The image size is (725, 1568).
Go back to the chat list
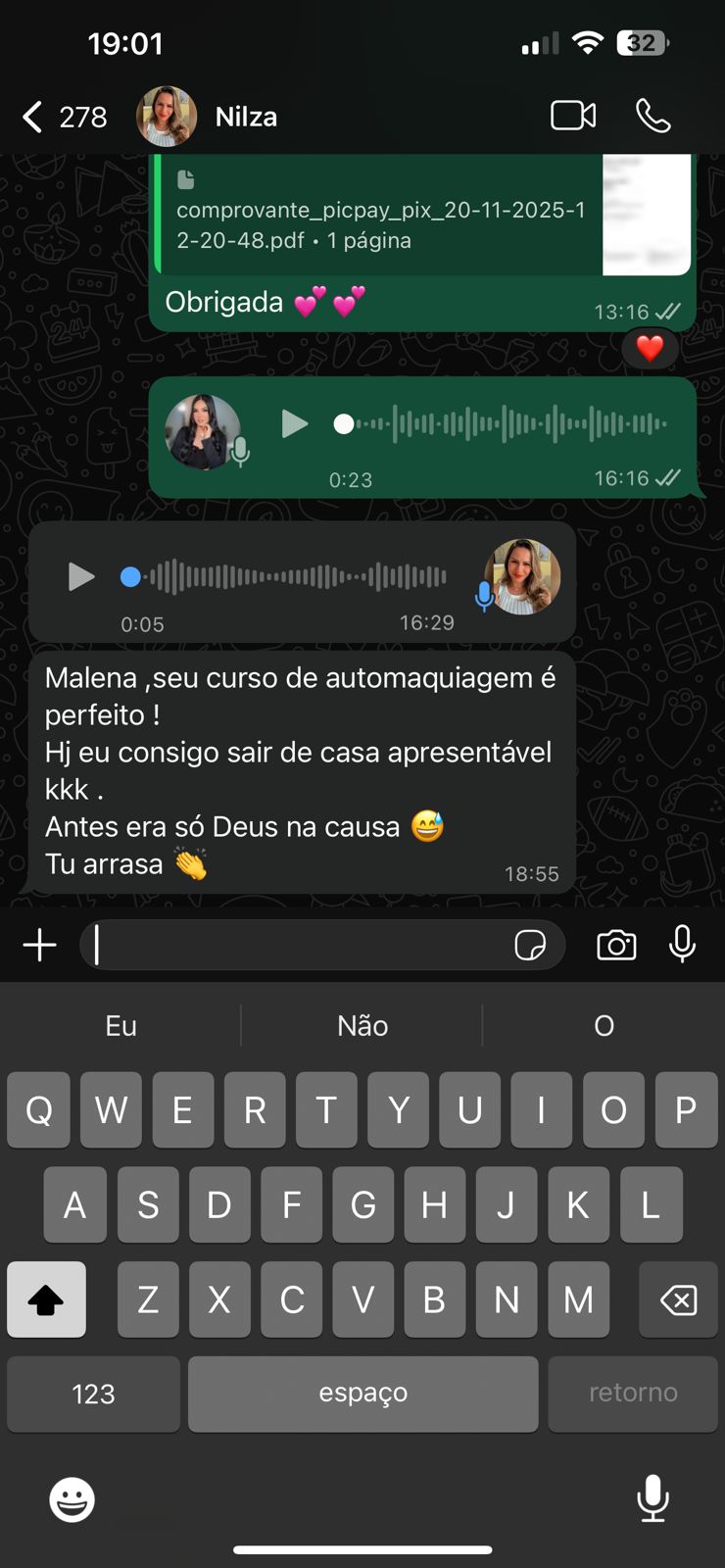(34, 117)
